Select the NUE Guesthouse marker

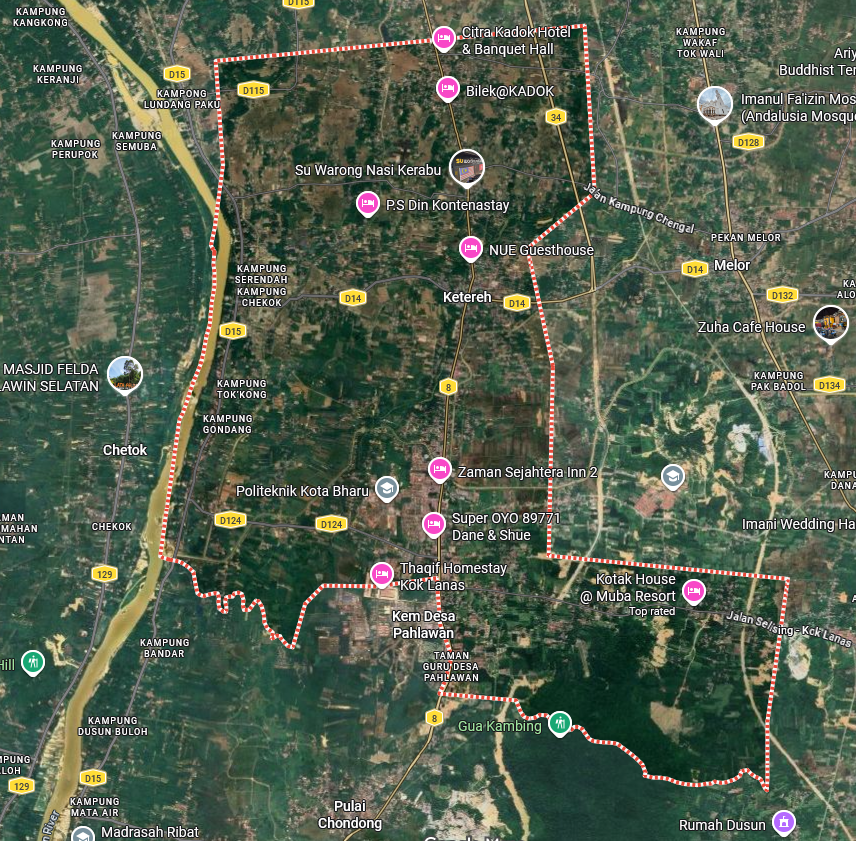pos(471,248)
